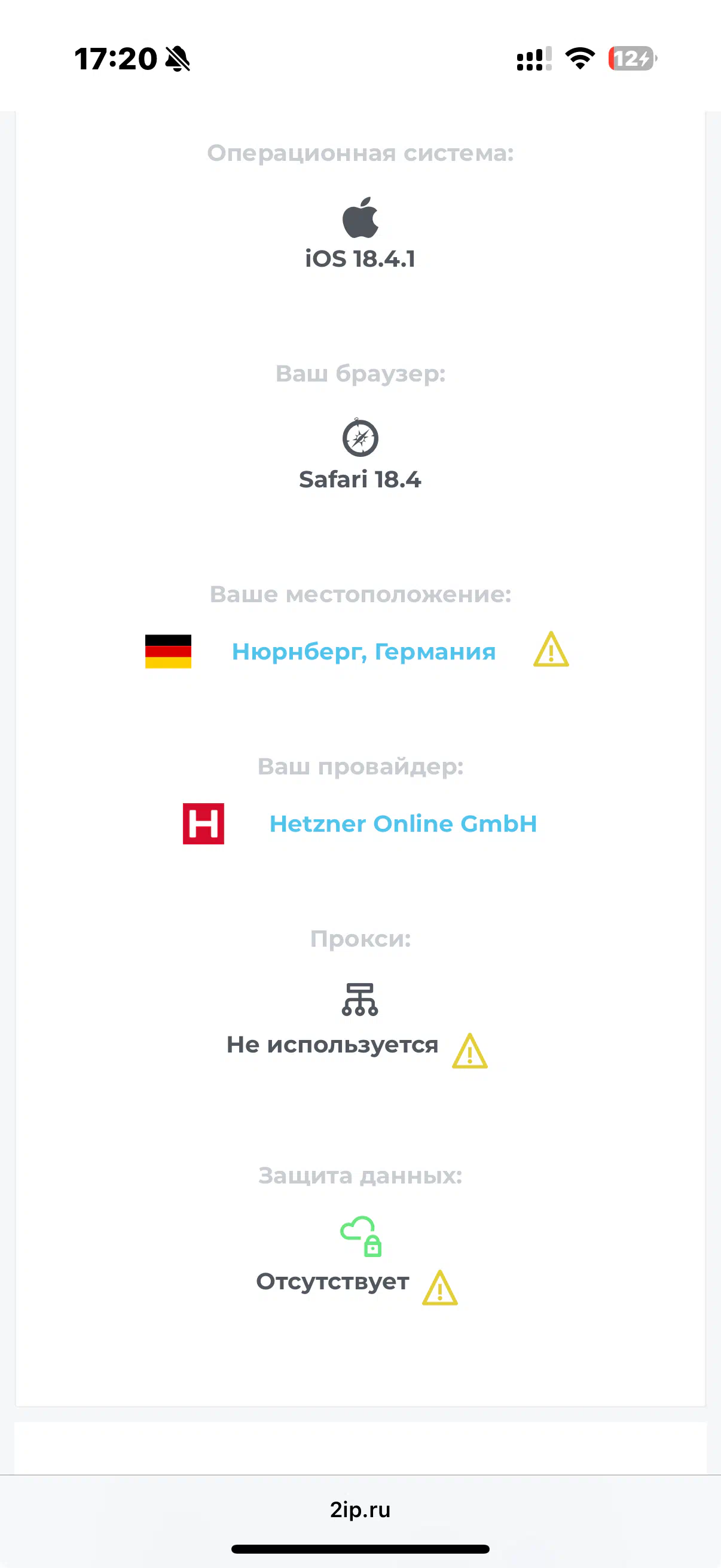Open the Нюрнберг, Германия location link
The width and height of the screenshot is (721, 1568).
tap(364, 651)
